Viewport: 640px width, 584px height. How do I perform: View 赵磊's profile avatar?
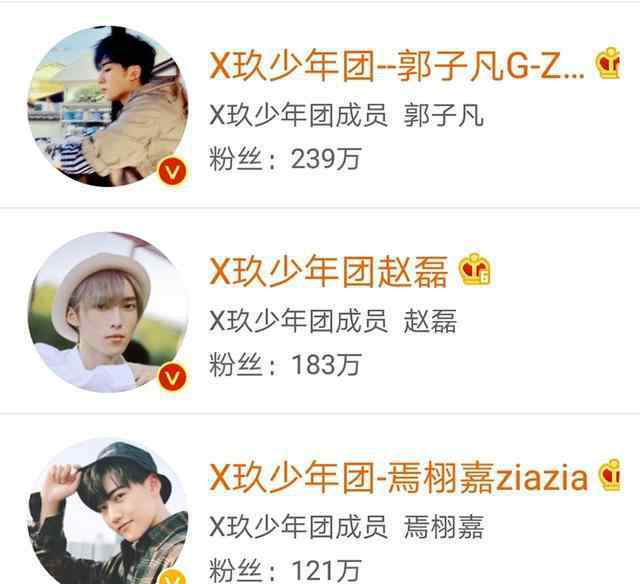107,312
